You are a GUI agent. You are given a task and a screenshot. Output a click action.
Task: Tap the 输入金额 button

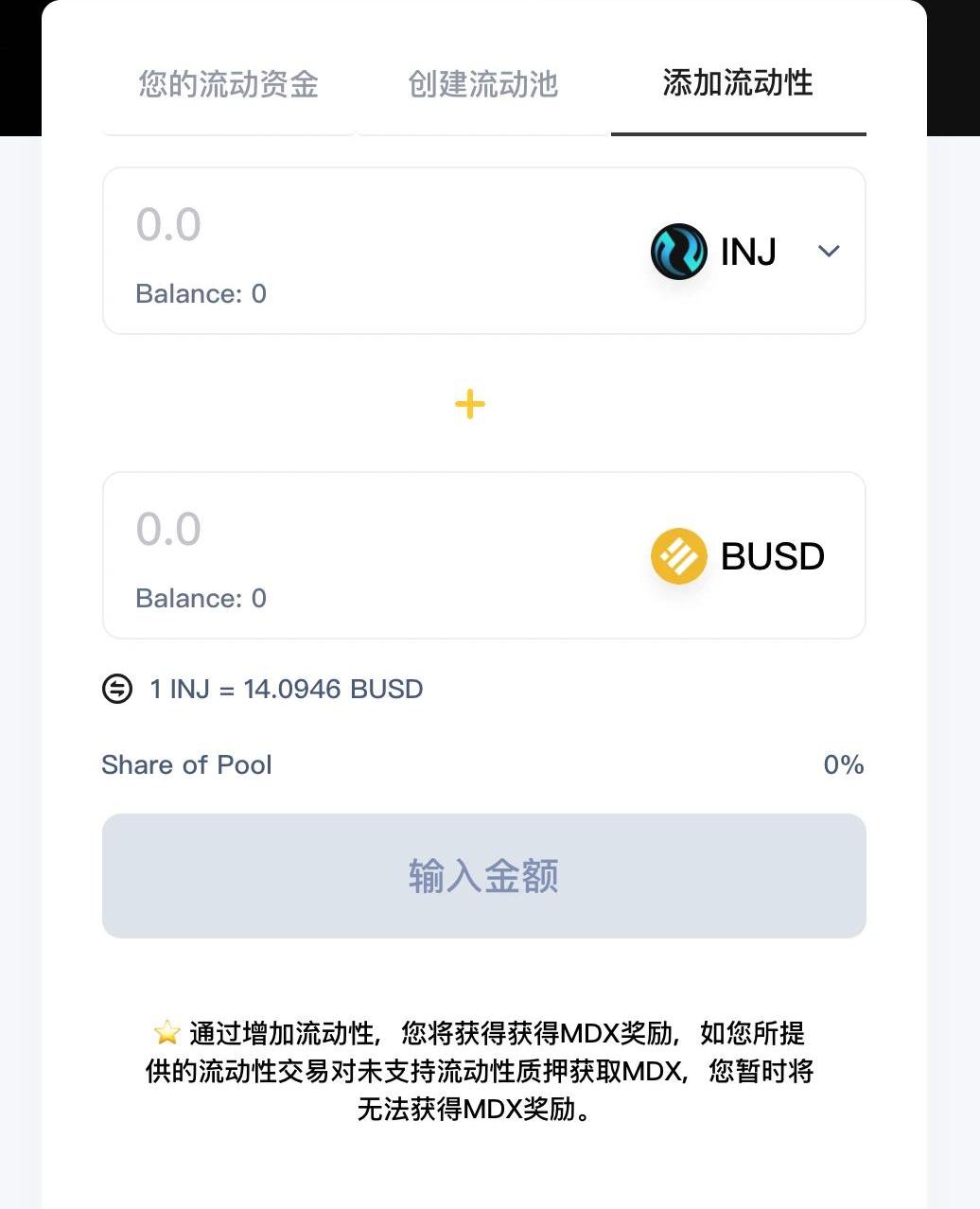(x=483, y=876)
